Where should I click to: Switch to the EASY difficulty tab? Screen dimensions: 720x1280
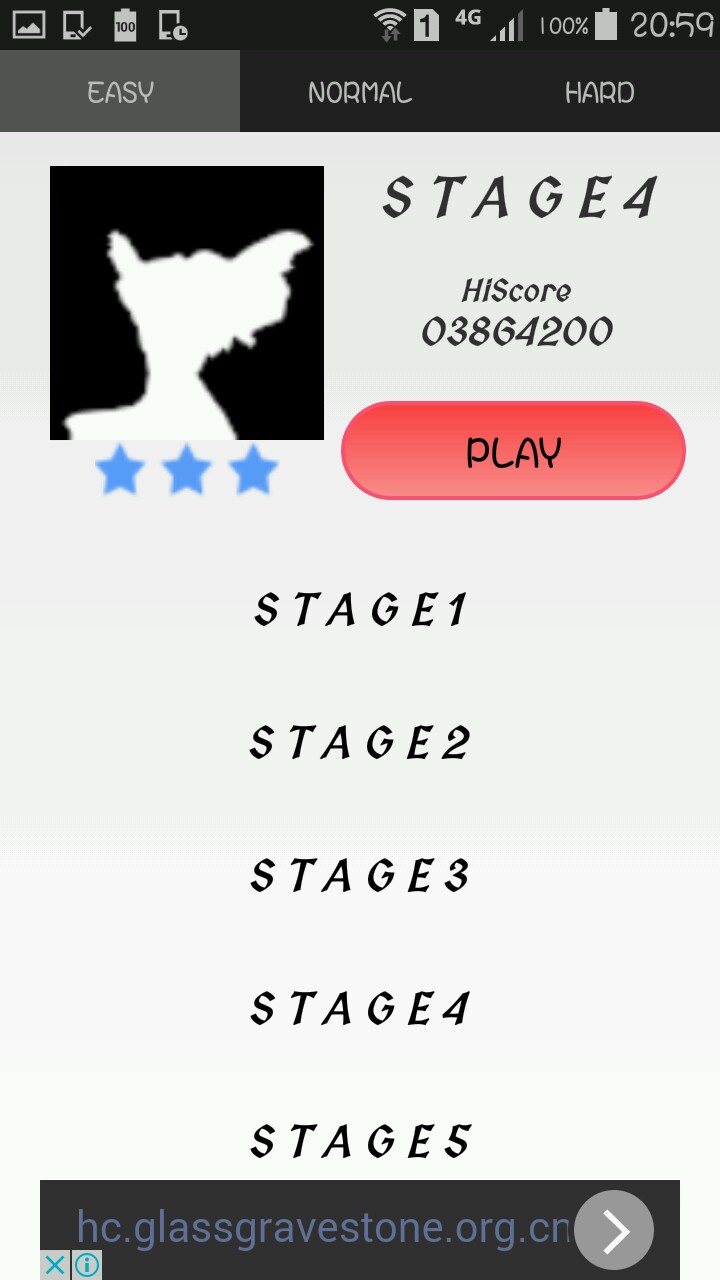tap(120, 92)
